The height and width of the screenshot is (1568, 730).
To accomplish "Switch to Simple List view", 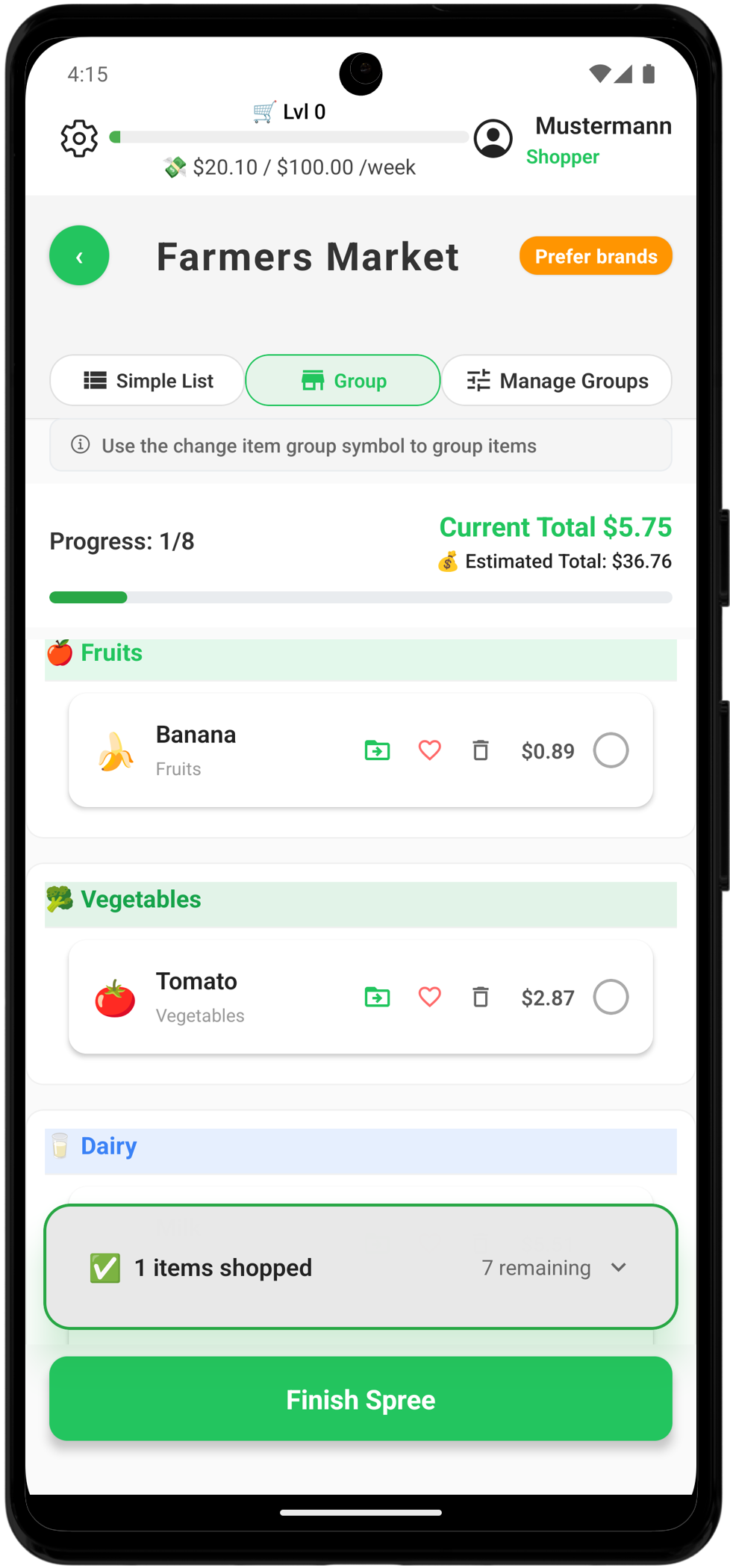I will point(148,381).
